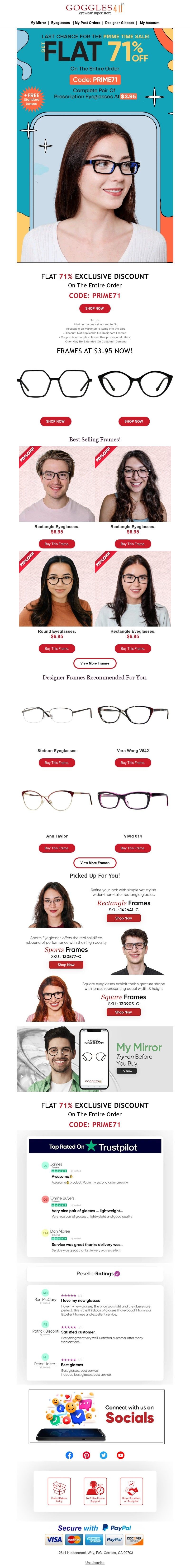Tap Shop Now below CODE: PRIME71

[x=94, y=309]
